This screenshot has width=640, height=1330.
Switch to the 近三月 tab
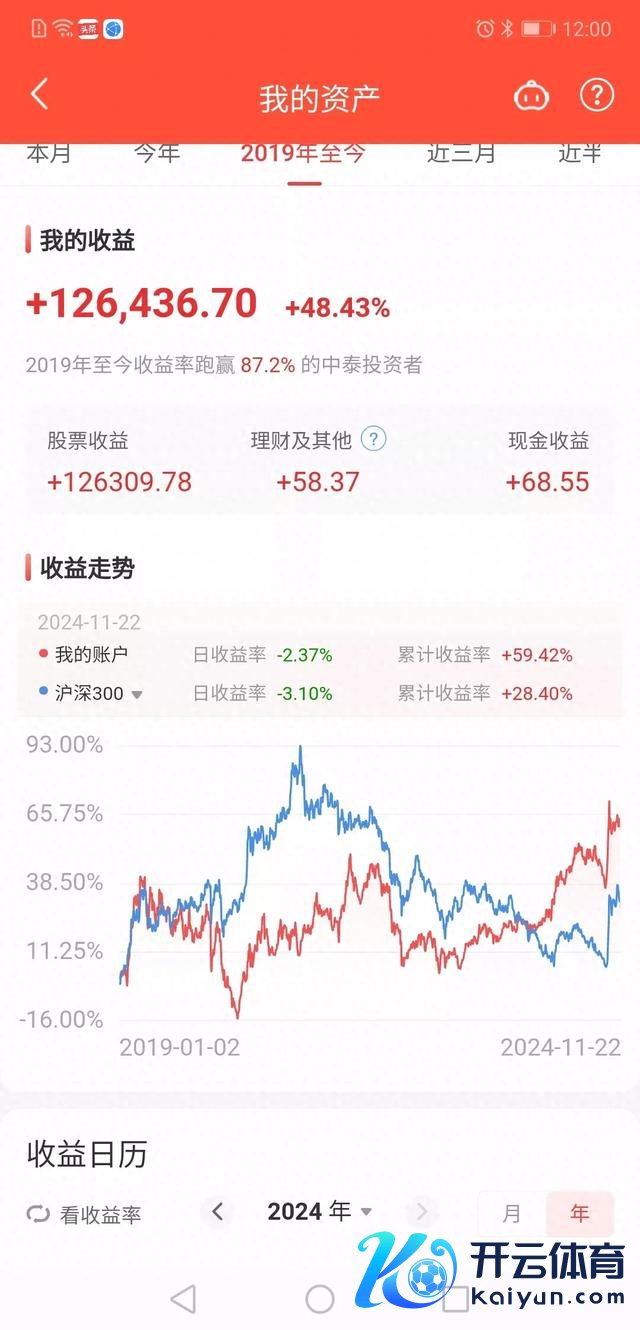[x=461, y=153]
